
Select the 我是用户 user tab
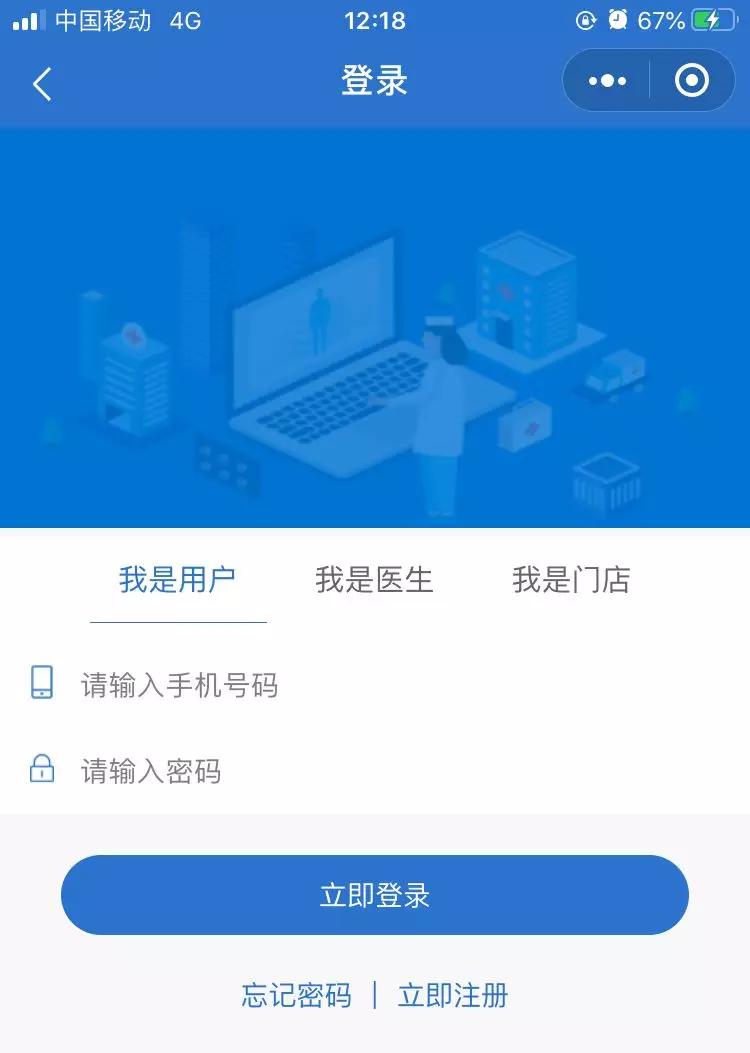[178, 581]
